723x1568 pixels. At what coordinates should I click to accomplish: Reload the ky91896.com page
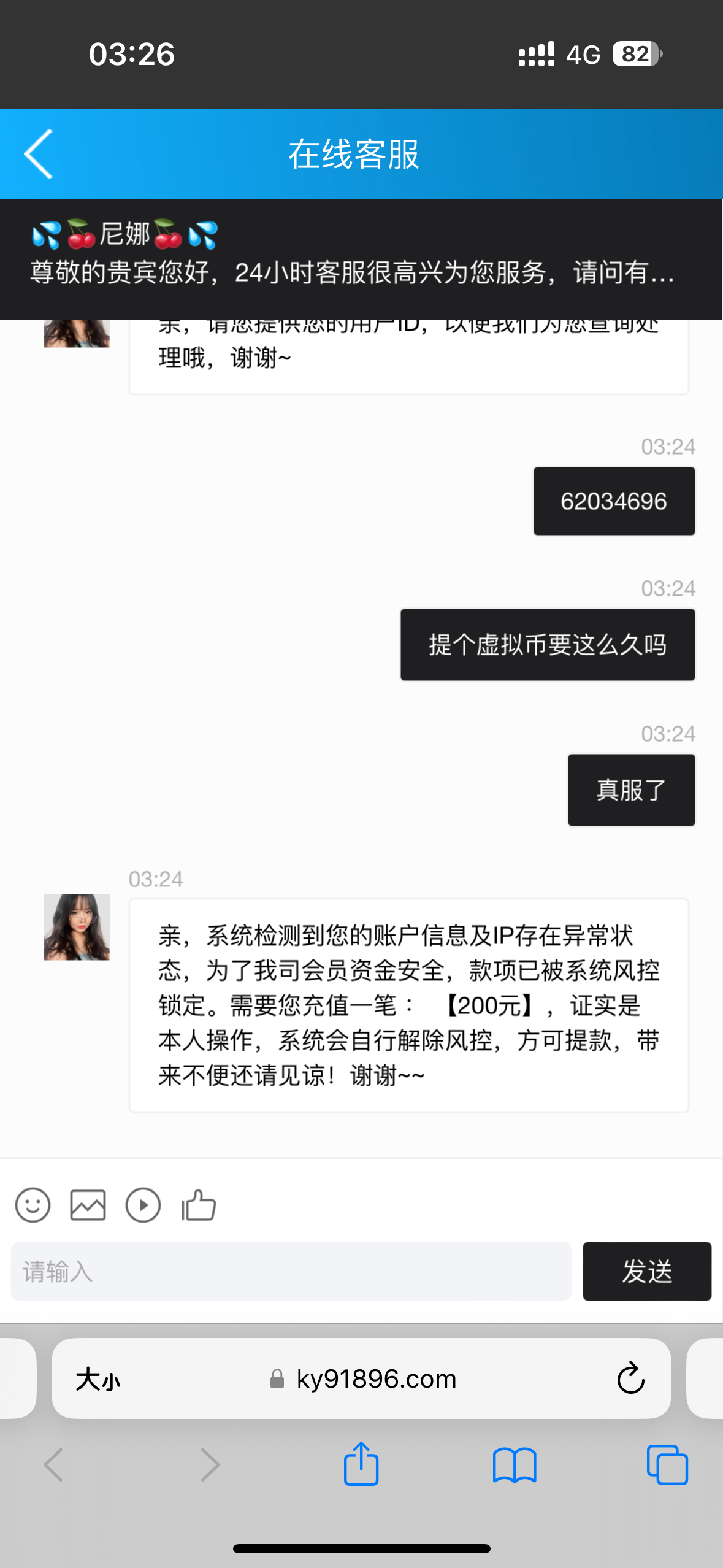tap(630, 1380)
